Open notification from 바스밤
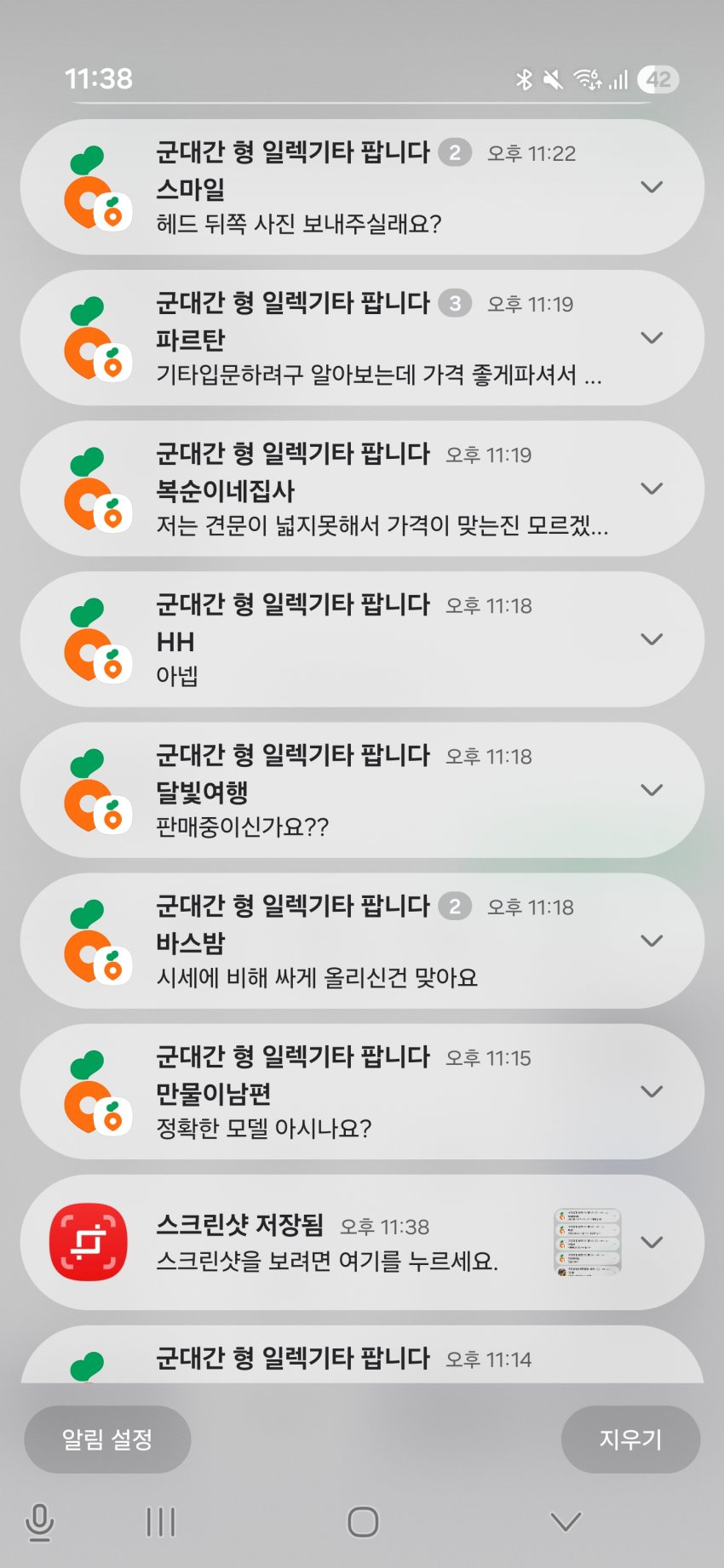The image size is (724, 1568). (341, 941)
